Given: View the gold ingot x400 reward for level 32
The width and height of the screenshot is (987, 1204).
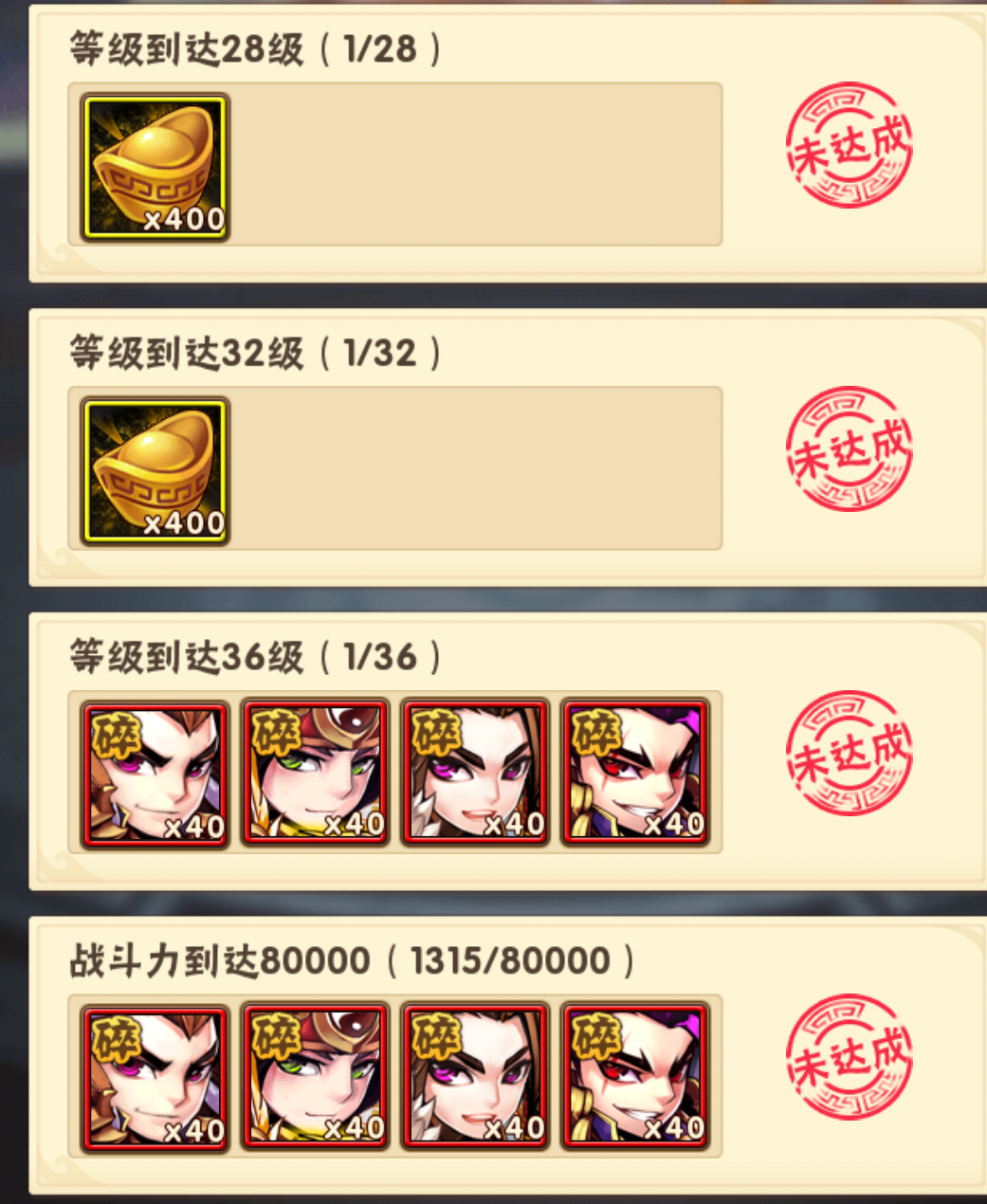Looking at the screenshot, I should coord(155,471).
